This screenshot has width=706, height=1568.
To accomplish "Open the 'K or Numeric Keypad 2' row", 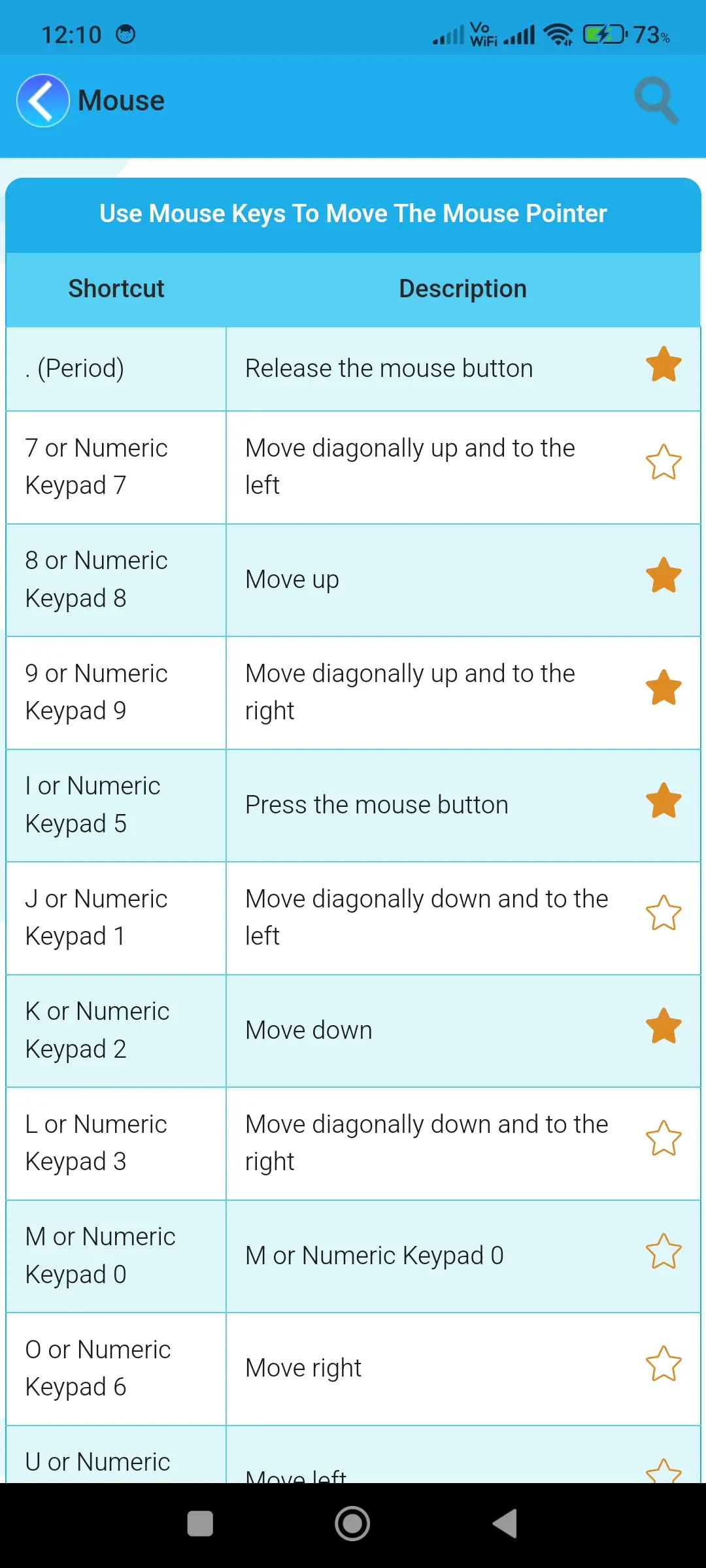I will tap(116, 1029).
